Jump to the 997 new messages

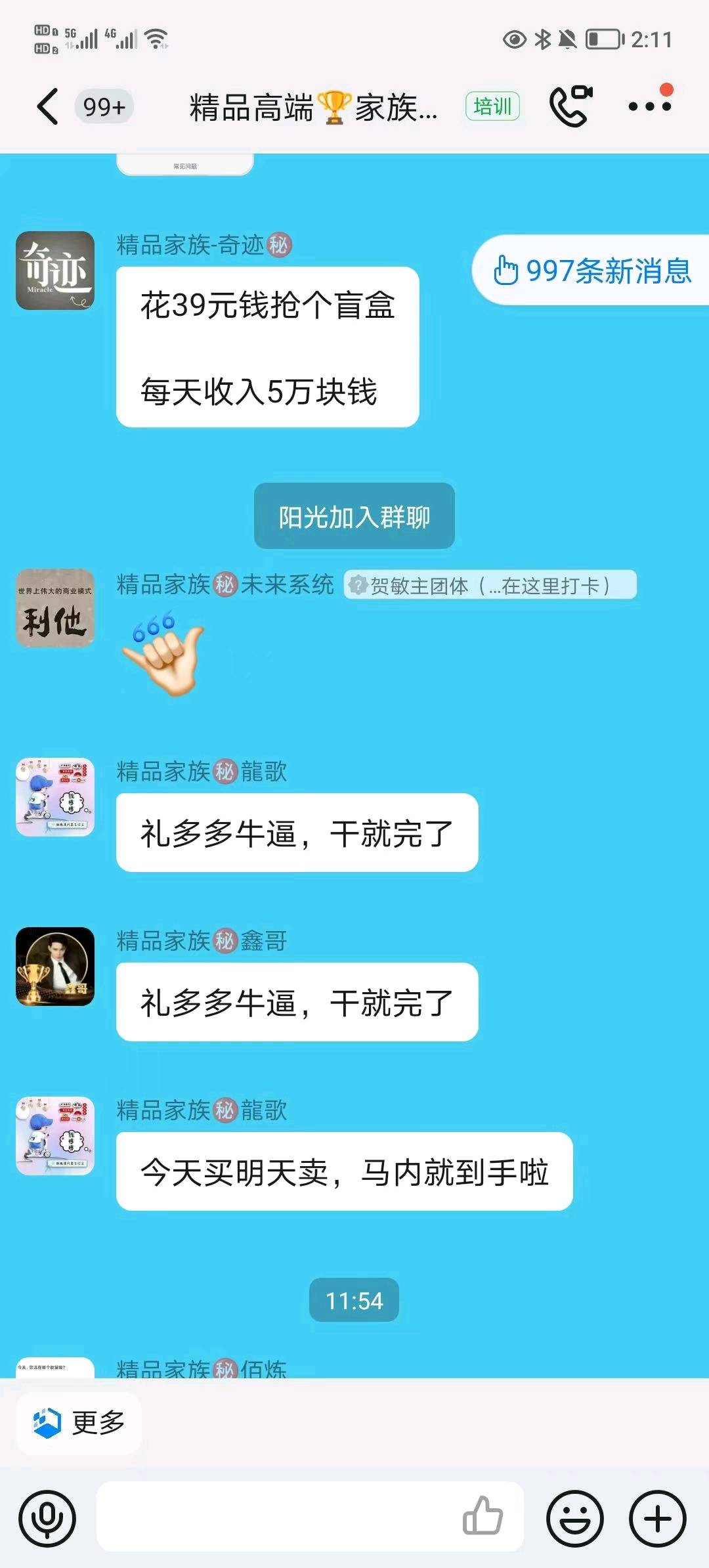click(592, 271)
